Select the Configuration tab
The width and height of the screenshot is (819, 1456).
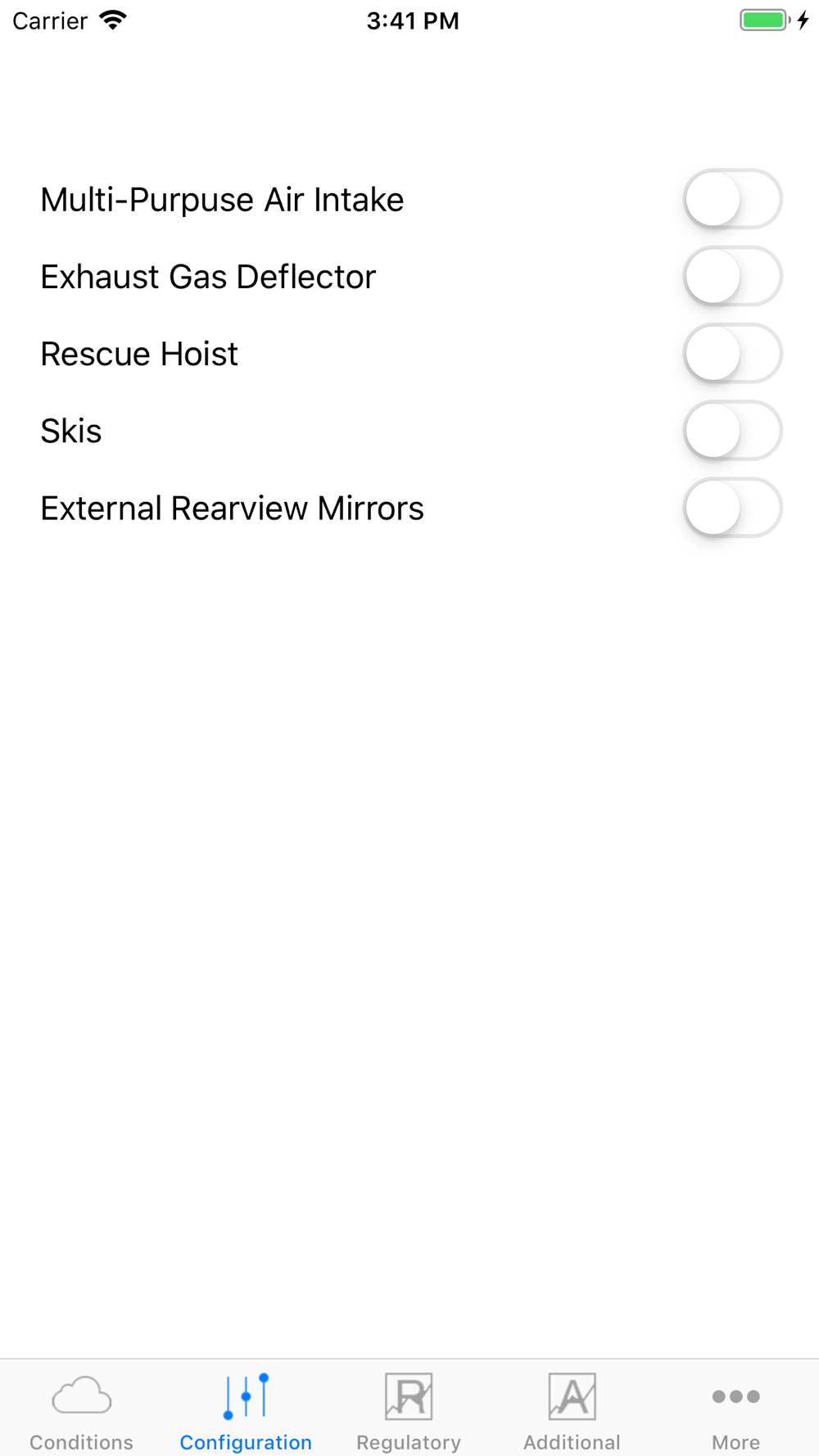click(x=246, y=1410)
